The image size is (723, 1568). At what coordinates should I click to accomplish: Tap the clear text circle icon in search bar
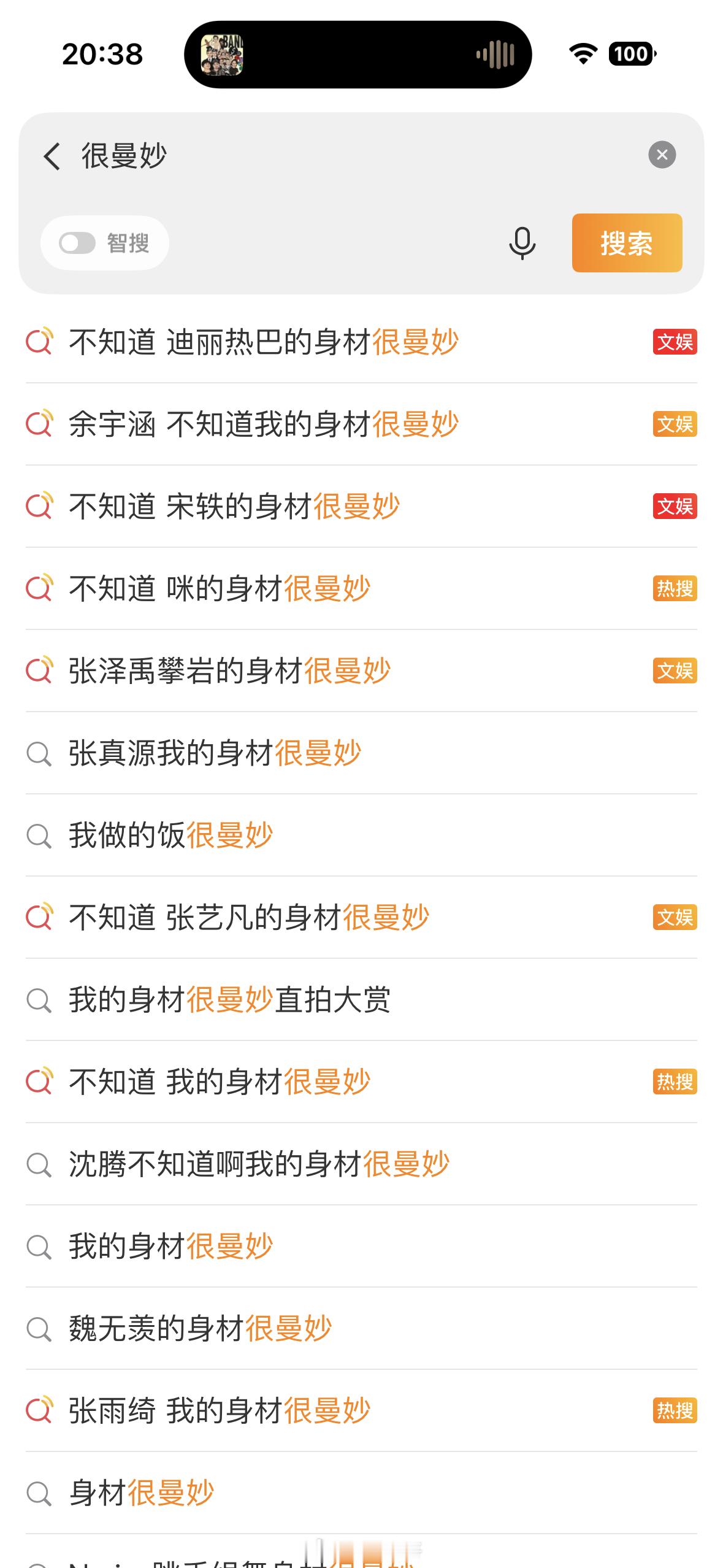click(x=661, y=155)
